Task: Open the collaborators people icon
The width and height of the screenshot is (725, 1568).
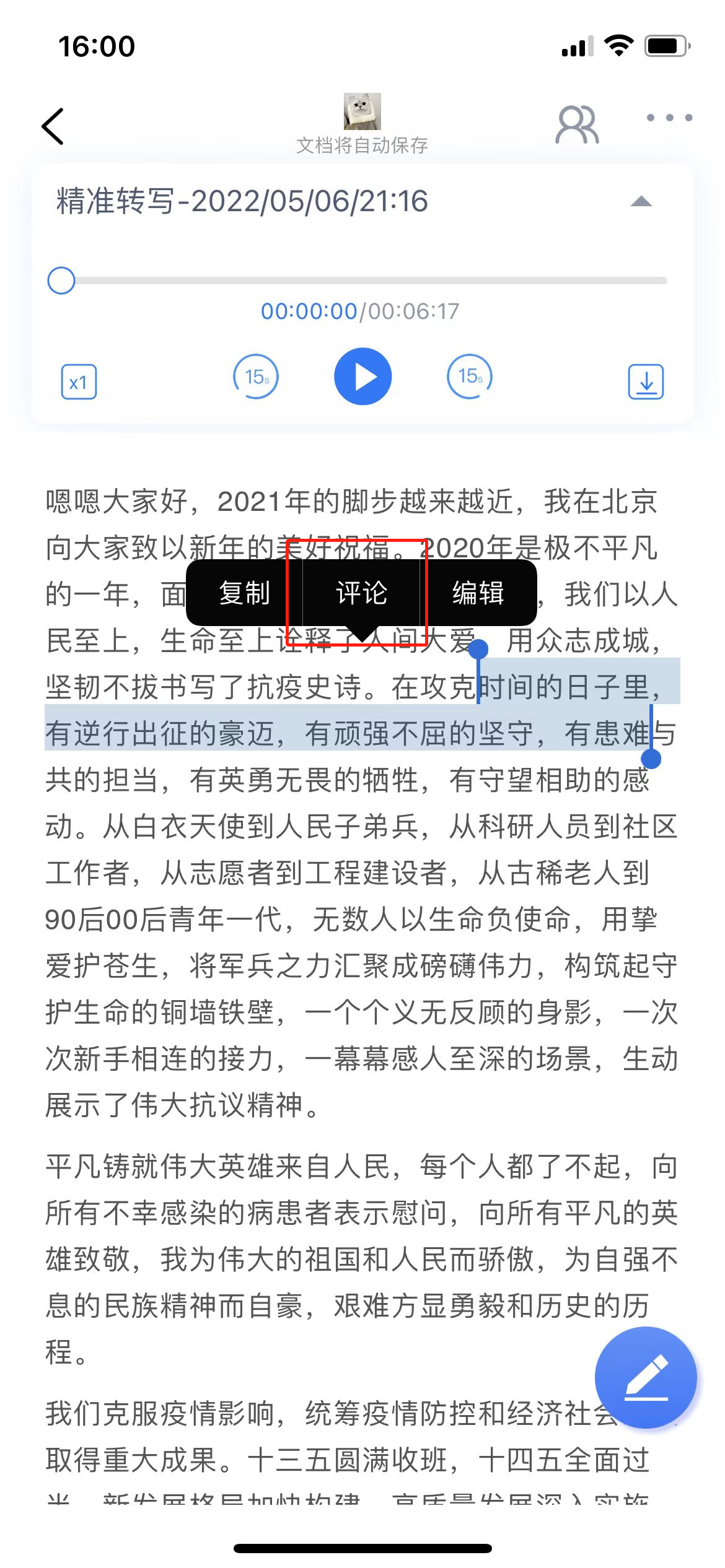Action: (578, 124)
